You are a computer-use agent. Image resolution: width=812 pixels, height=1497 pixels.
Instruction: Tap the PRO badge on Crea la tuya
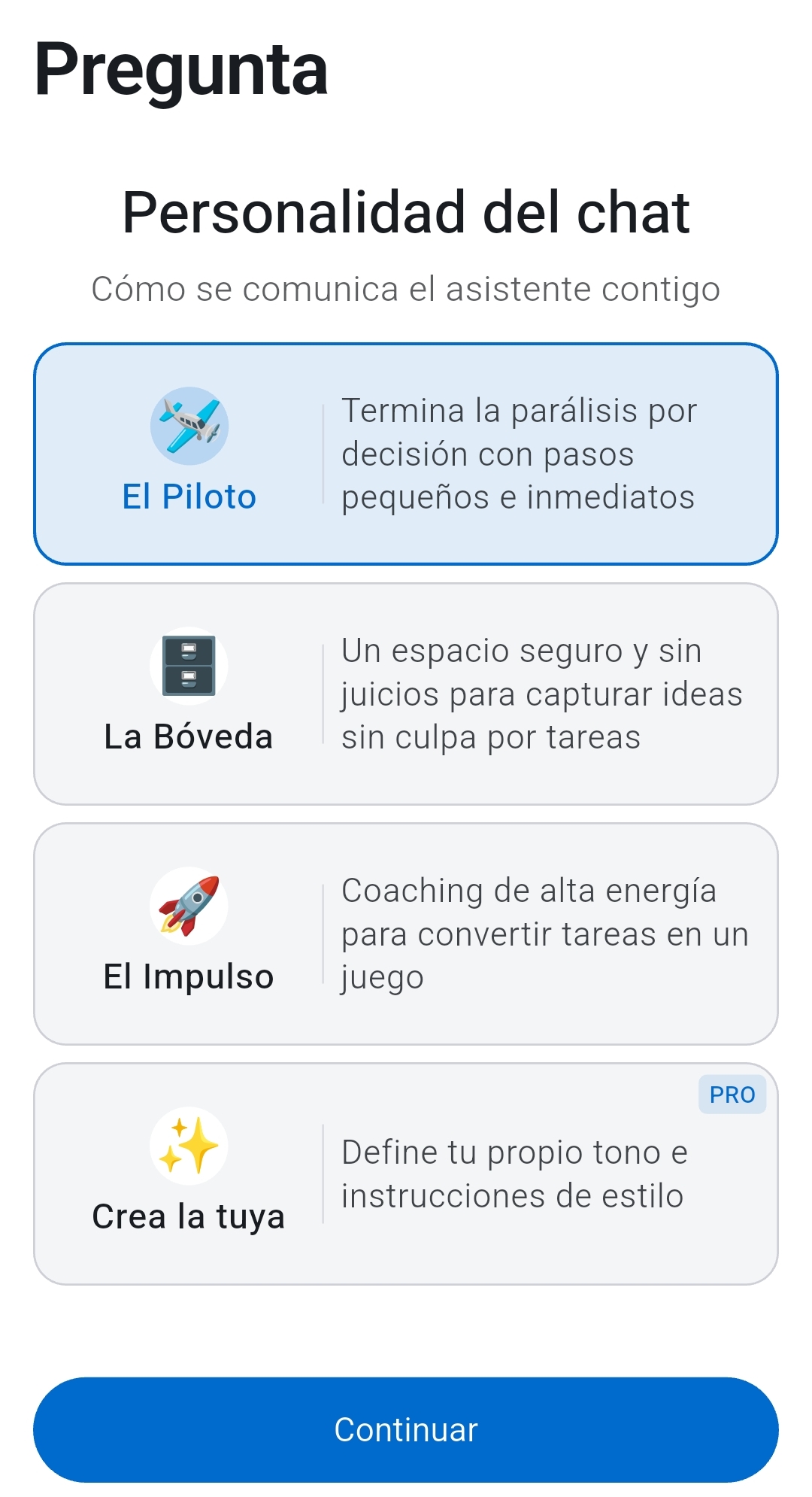(x=732, y=1095)
